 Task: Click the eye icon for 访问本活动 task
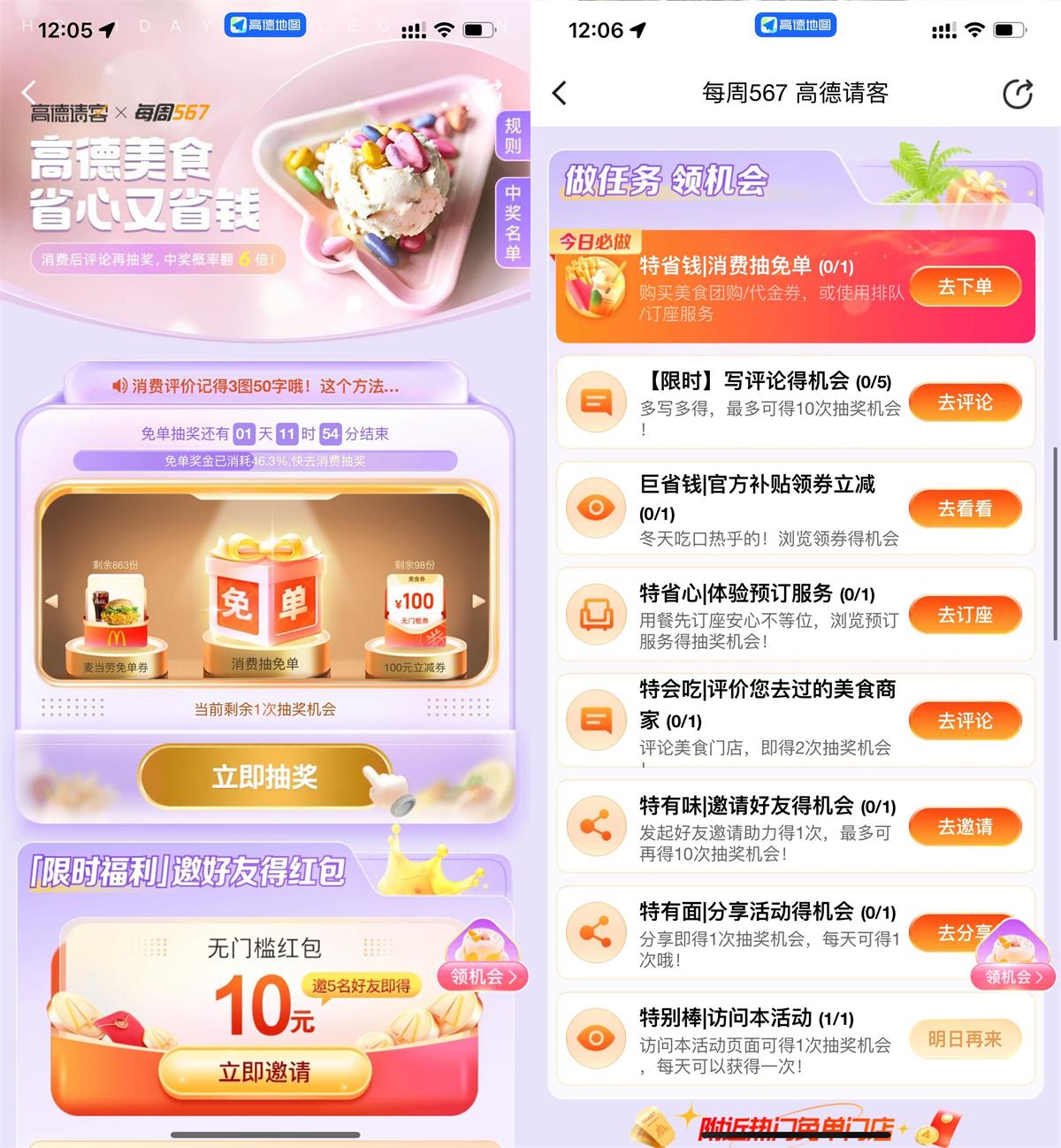596,1037
